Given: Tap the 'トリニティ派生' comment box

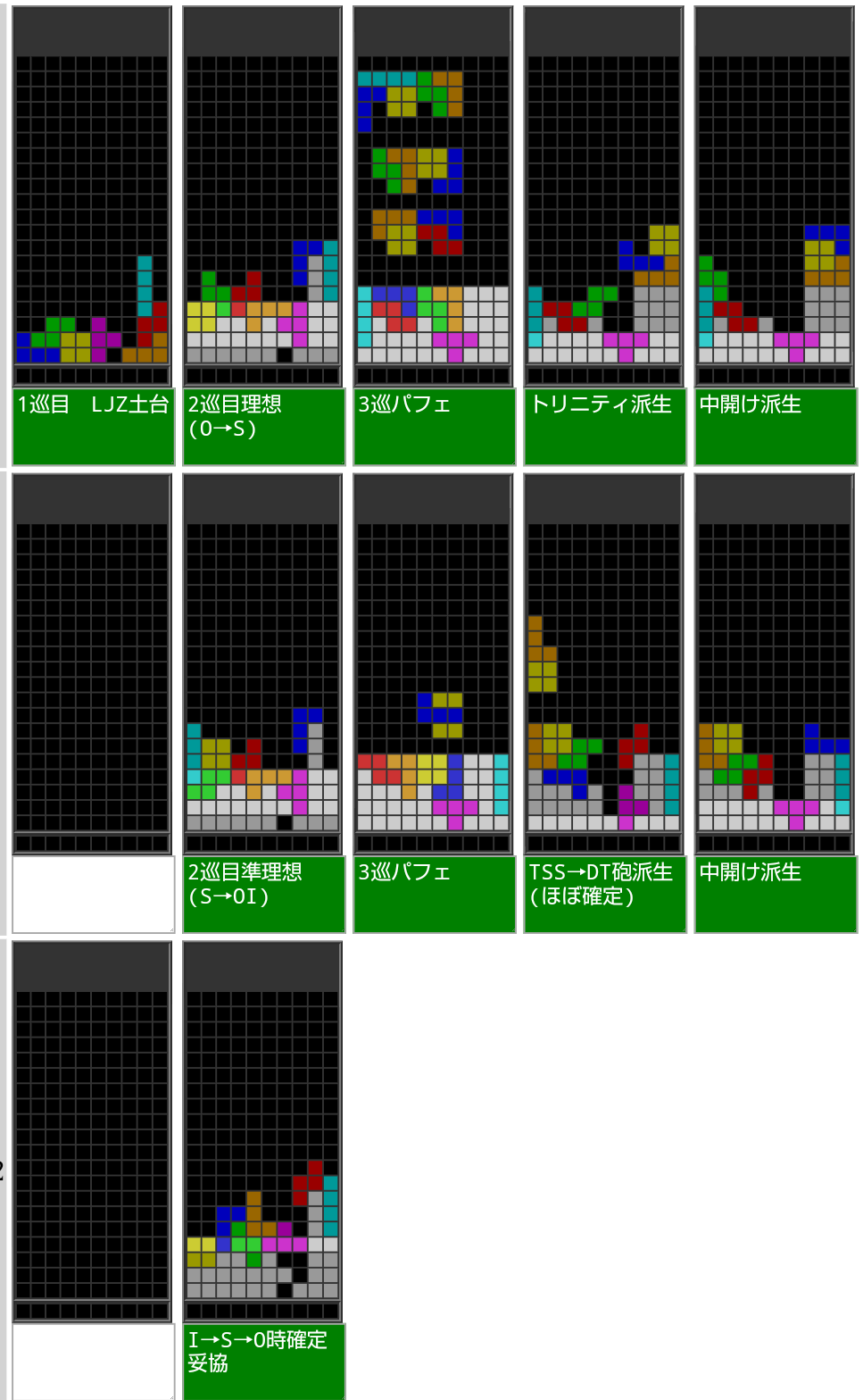Looking at the screenshot, I should [x=605, y=427].
